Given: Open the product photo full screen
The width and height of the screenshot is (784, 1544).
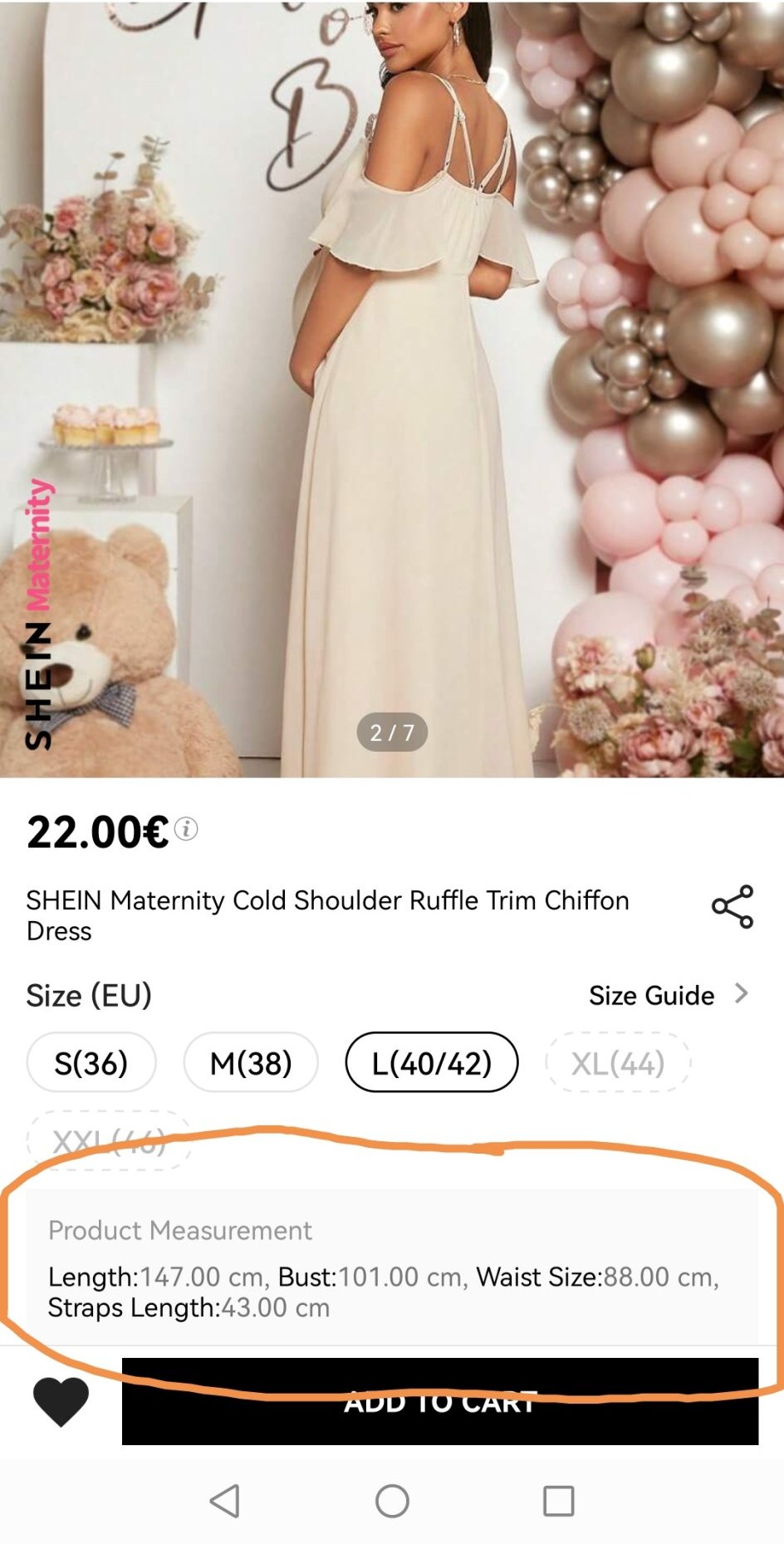Looking at the screenshot, I should [x=392, y=390].
